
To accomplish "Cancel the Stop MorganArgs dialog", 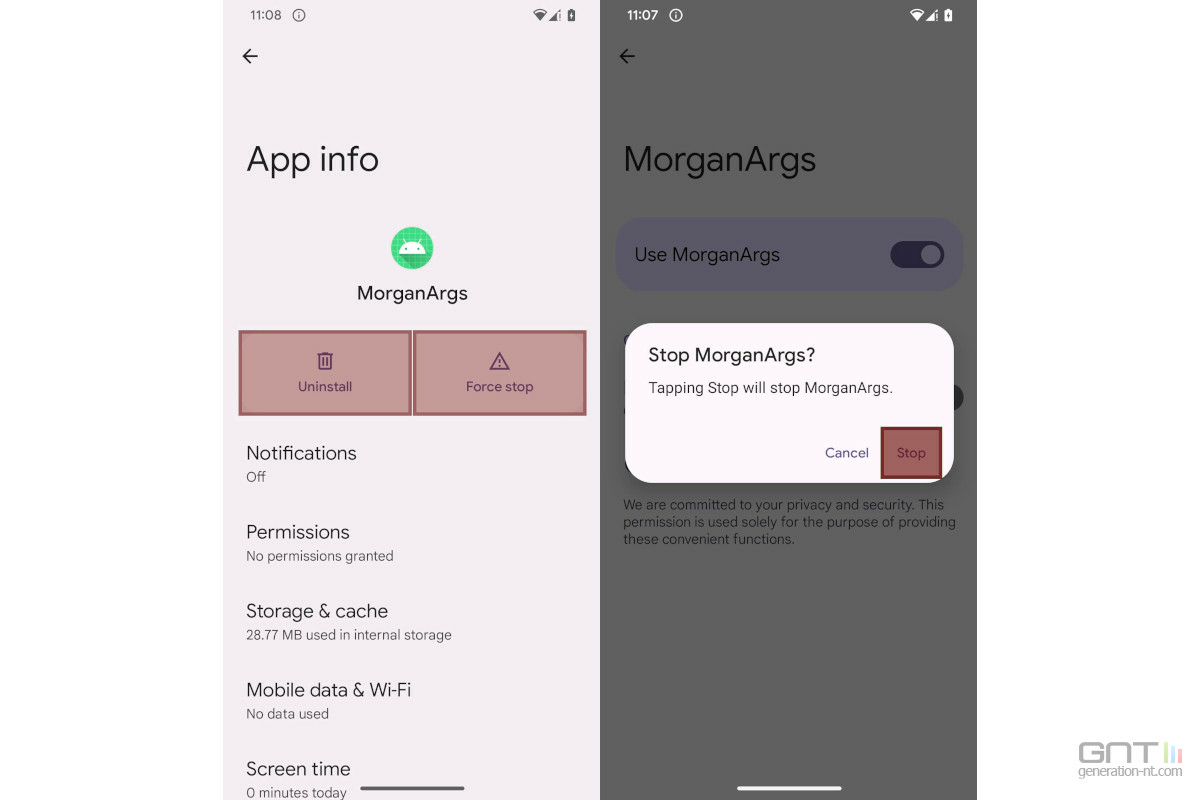I will (x=846, y=453).
